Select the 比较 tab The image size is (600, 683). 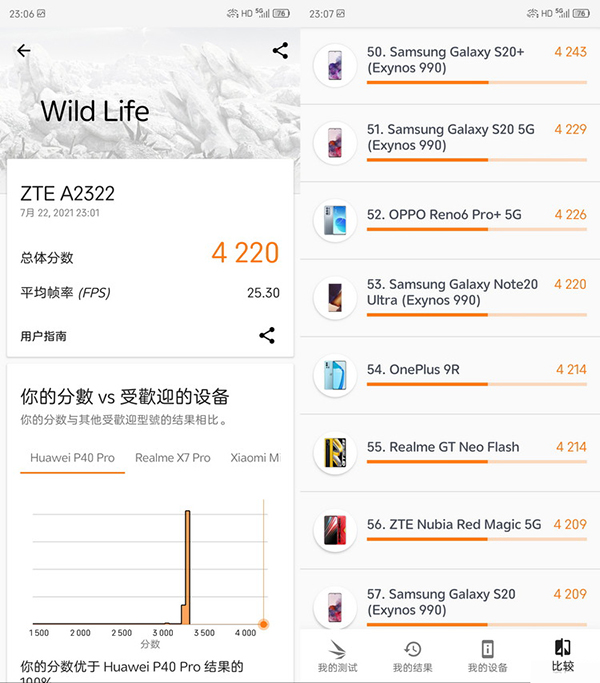(562, 656)
